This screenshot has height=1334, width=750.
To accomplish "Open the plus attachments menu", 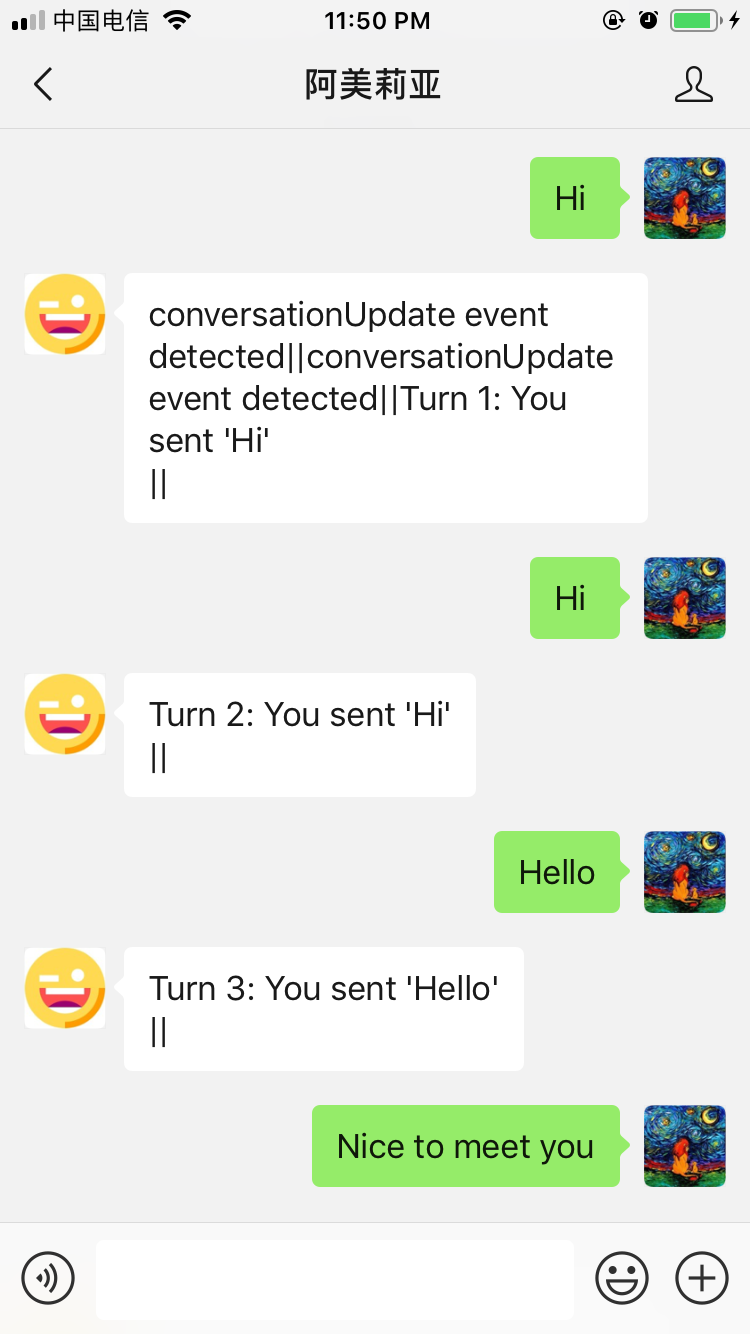I will click(702, 1278).
